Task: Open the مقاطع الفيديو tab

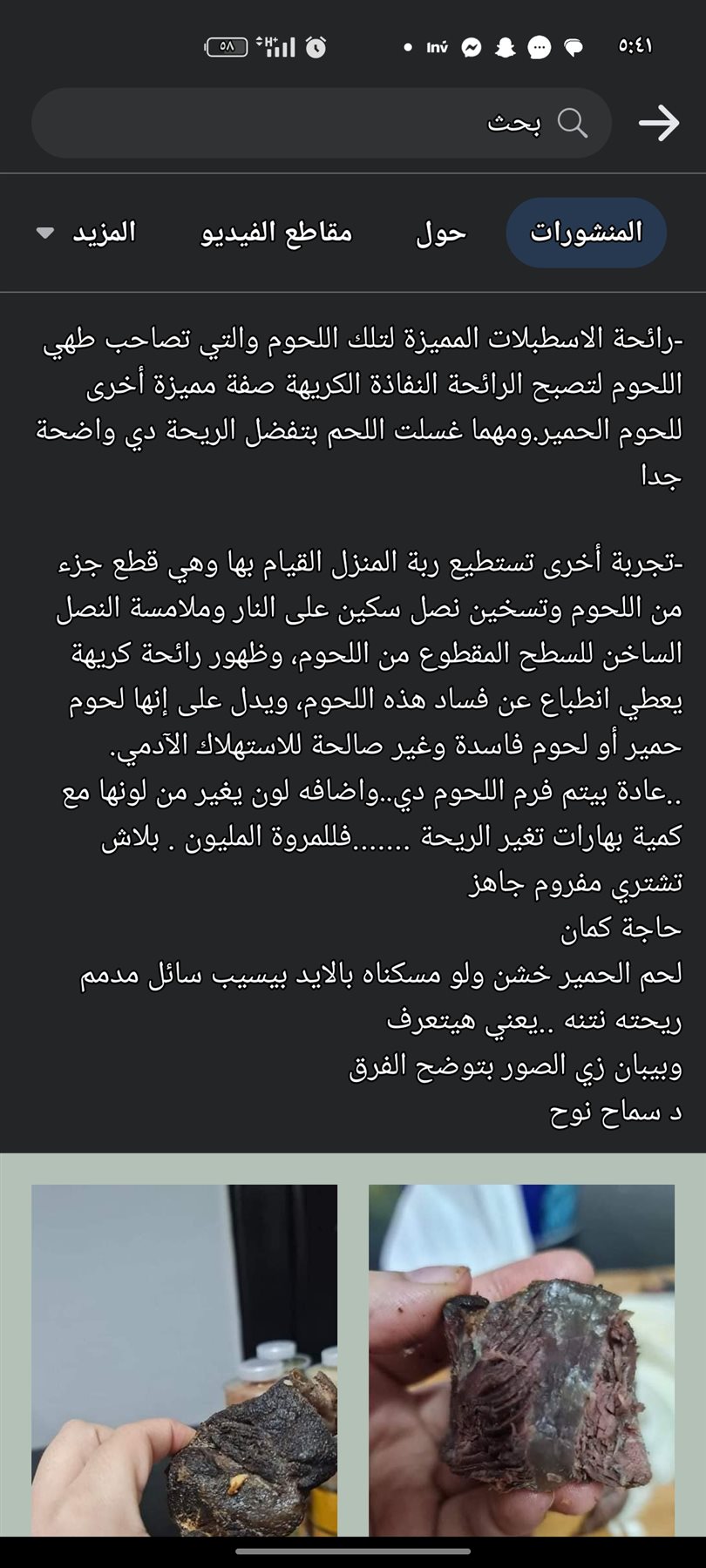Action: pos(277,233)
